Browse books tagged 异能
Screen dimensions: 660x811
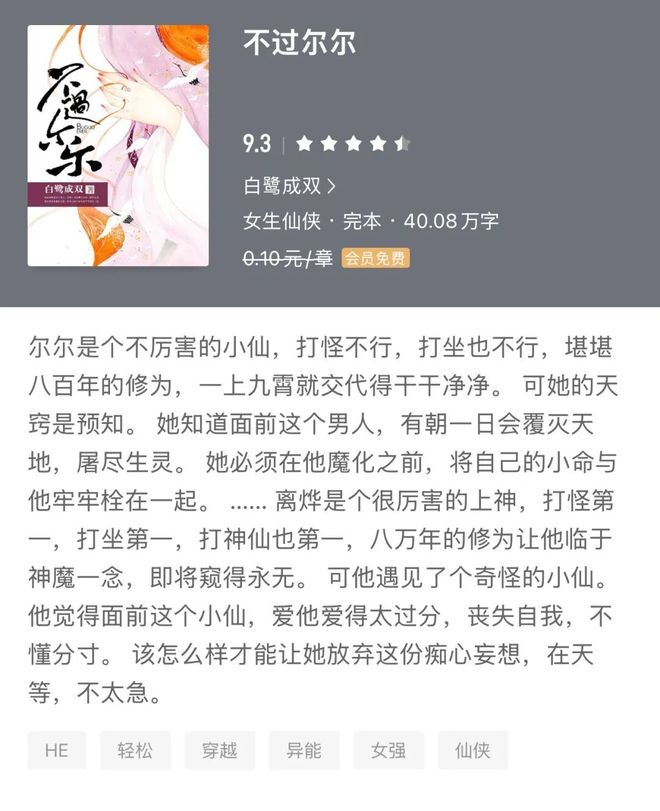[303, 750]
